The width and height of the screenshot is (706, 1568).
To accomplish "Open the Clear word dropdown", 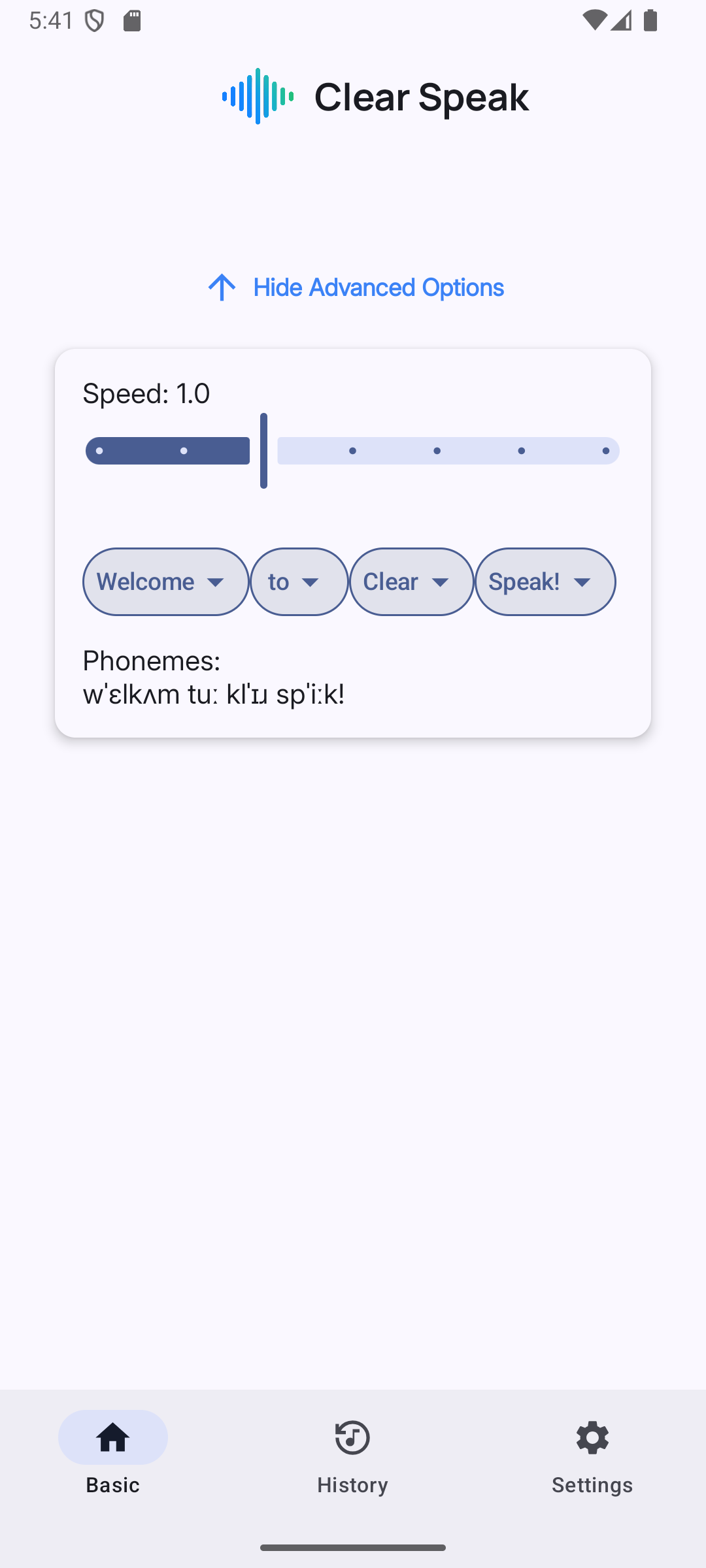I will pos(411,581).
